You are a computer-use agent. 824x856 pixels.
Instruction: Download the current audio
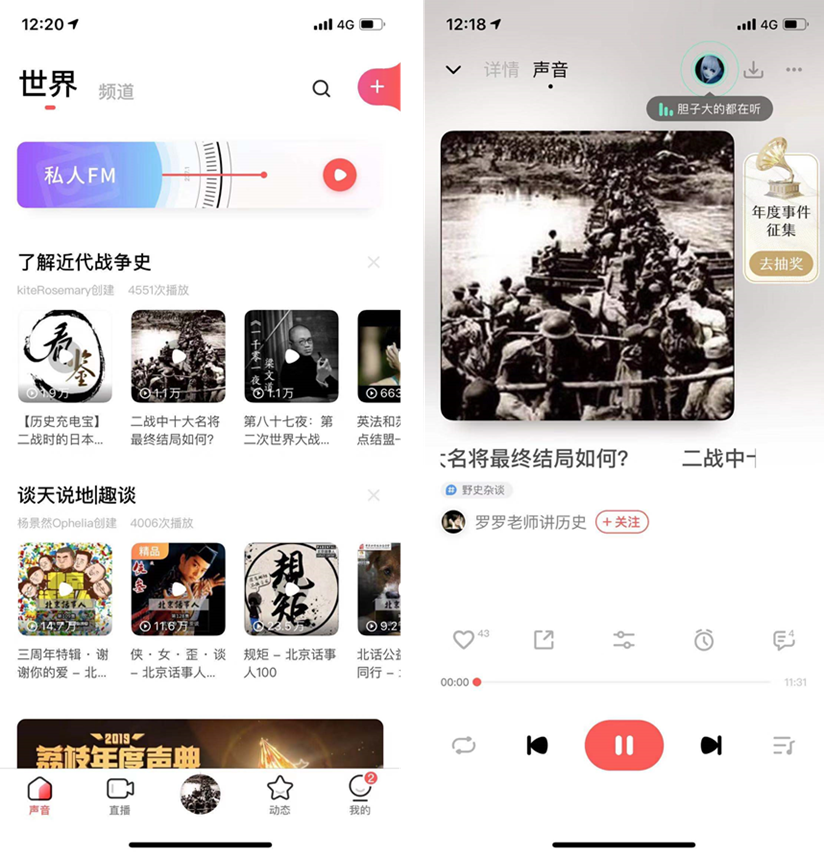(x=754, y=70)
